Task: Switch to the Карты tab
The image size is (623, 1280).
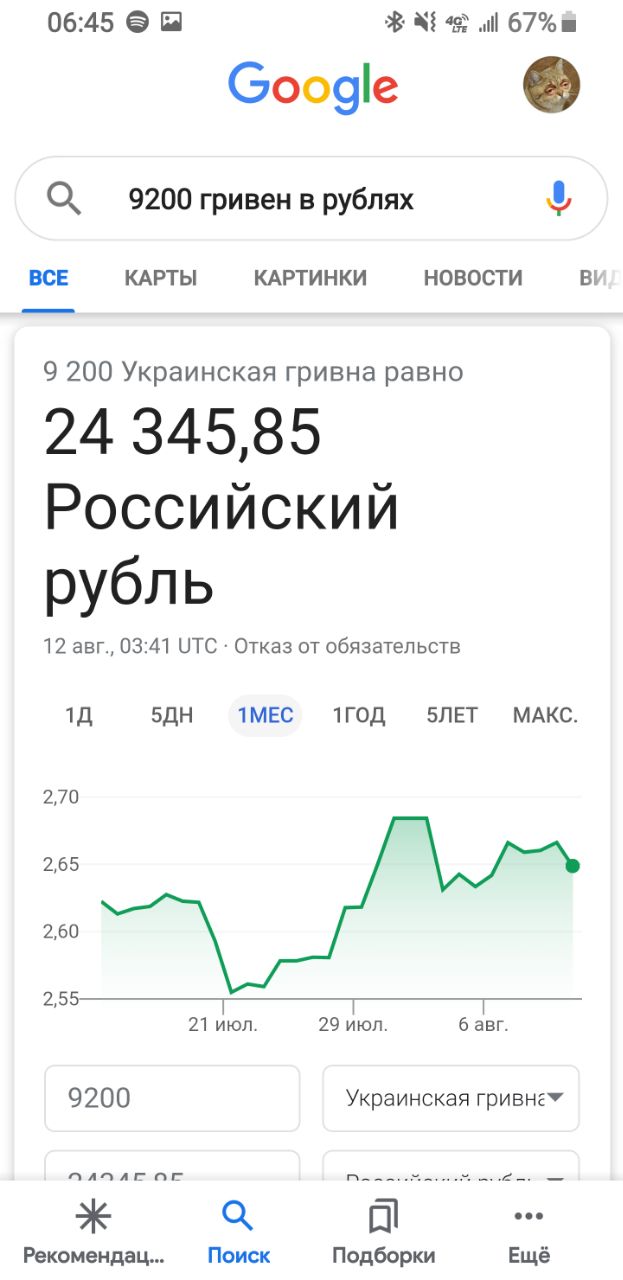Action: pos(161,278)
